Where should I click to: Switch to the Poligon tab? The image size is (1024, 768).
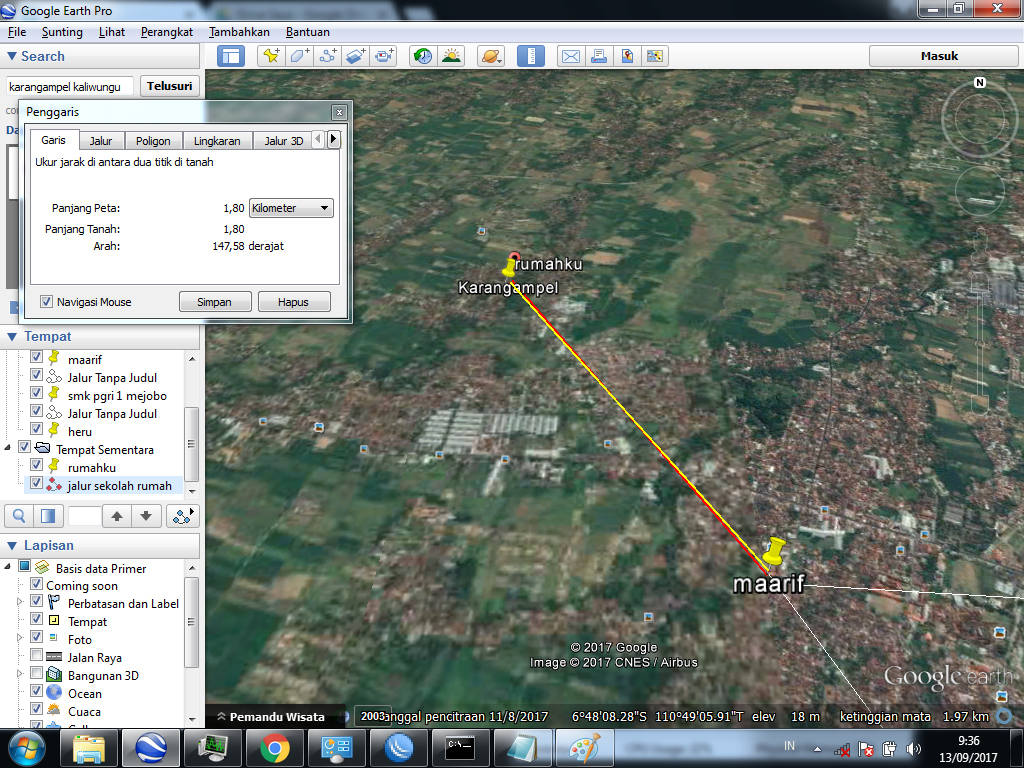pos(153,141)
